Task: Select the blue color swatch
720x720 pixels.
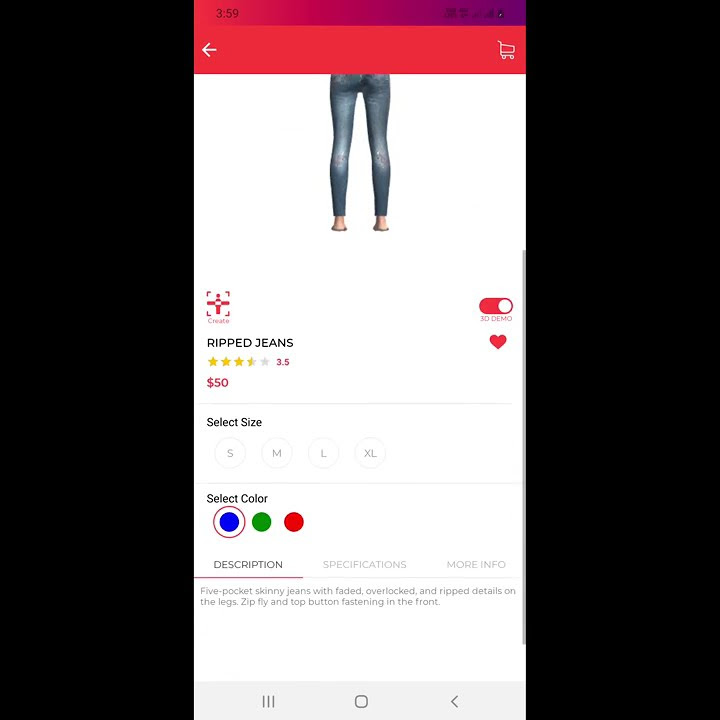Action: tap(229, 522)
